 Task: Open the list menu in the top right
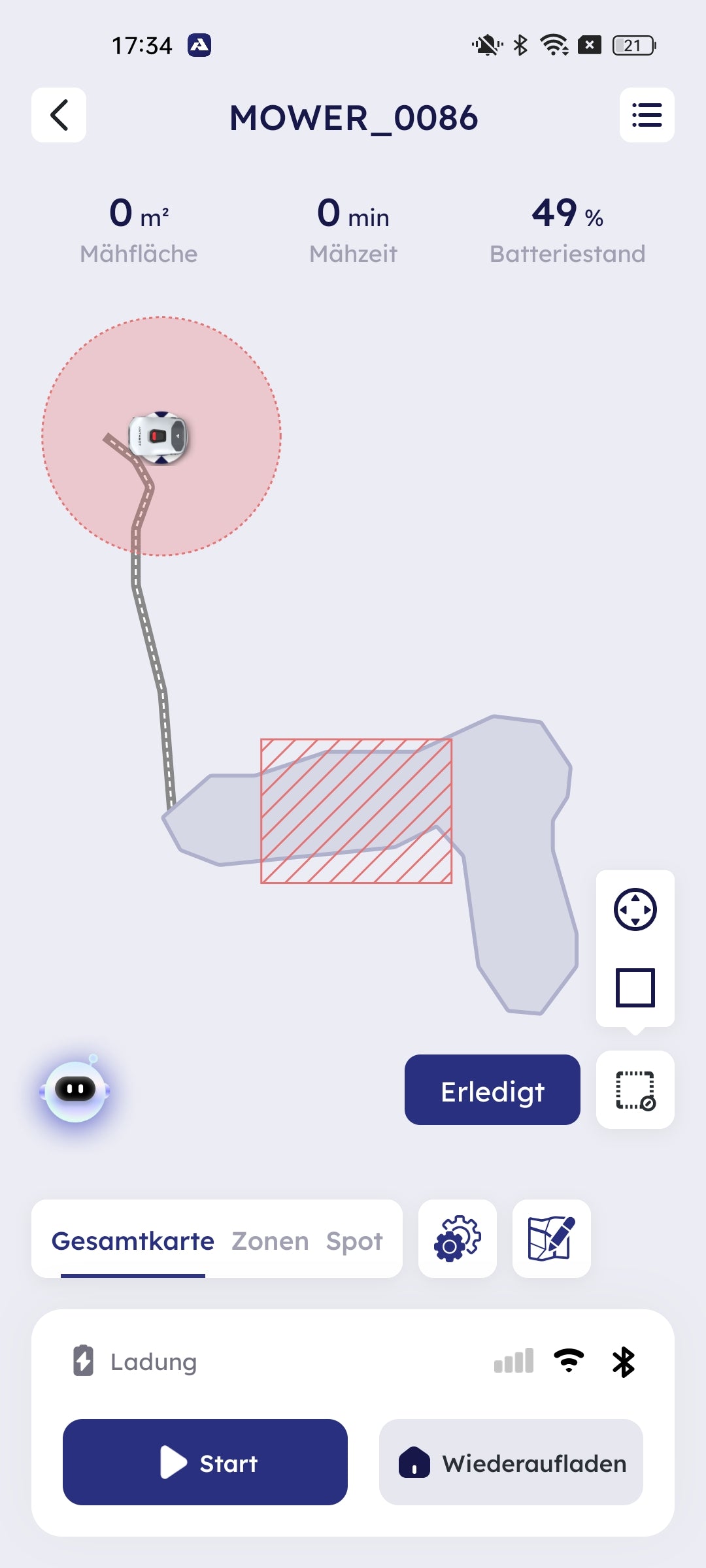tap(647, 115)
